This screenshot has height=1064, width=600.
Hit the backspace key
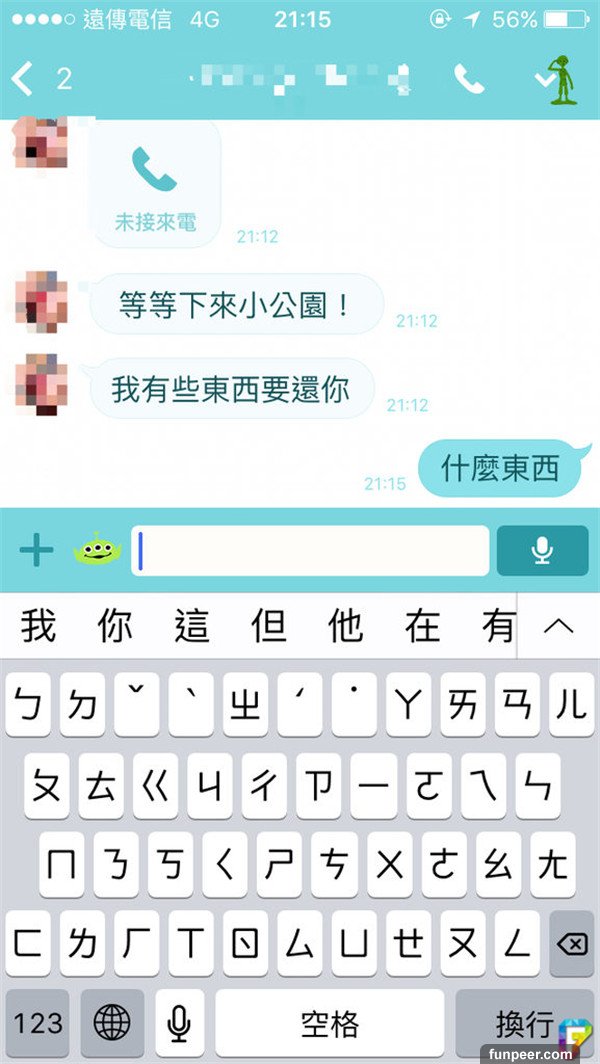point(571,943)
